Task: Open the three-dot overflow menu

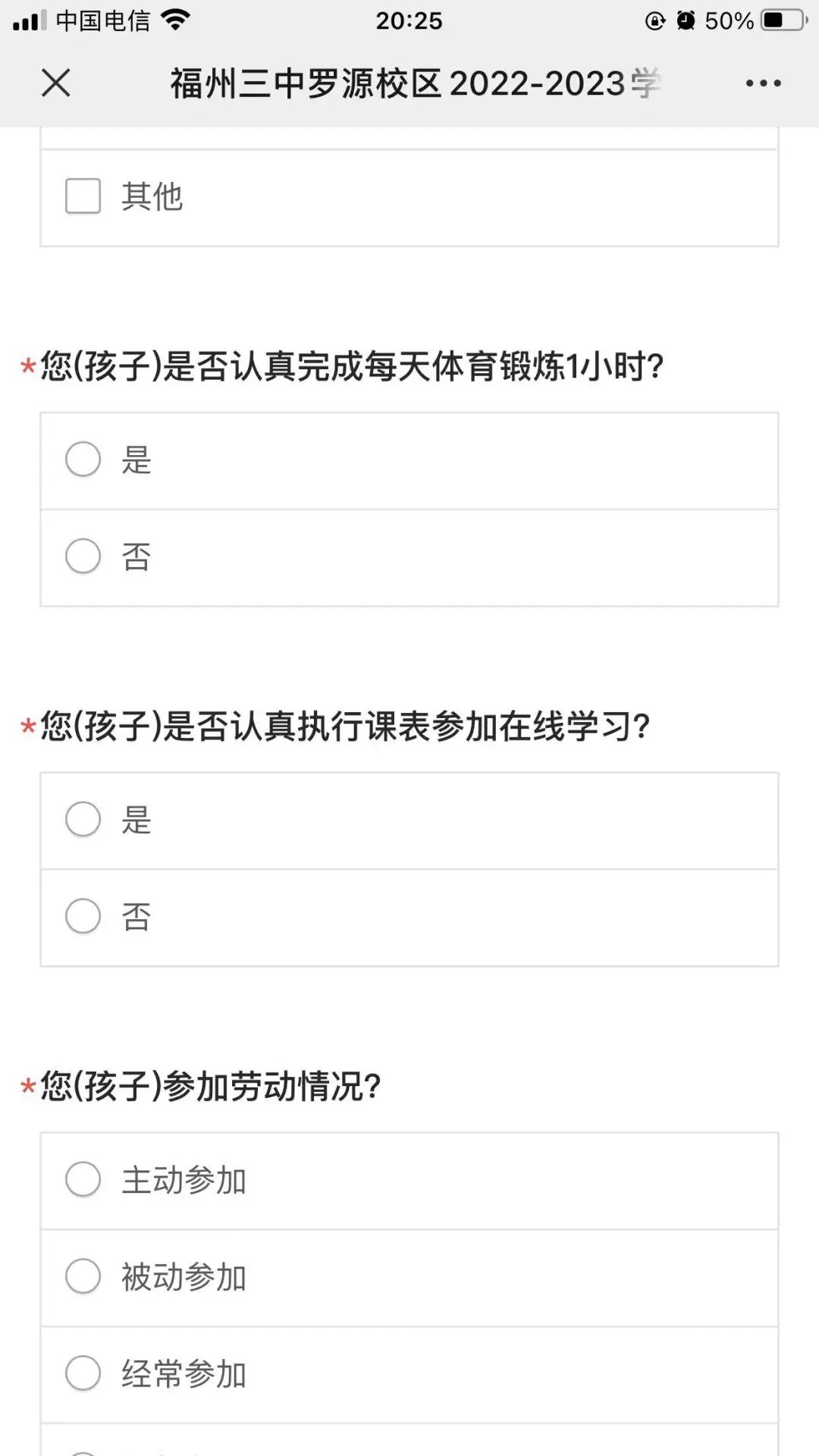Action: [763, 83]
